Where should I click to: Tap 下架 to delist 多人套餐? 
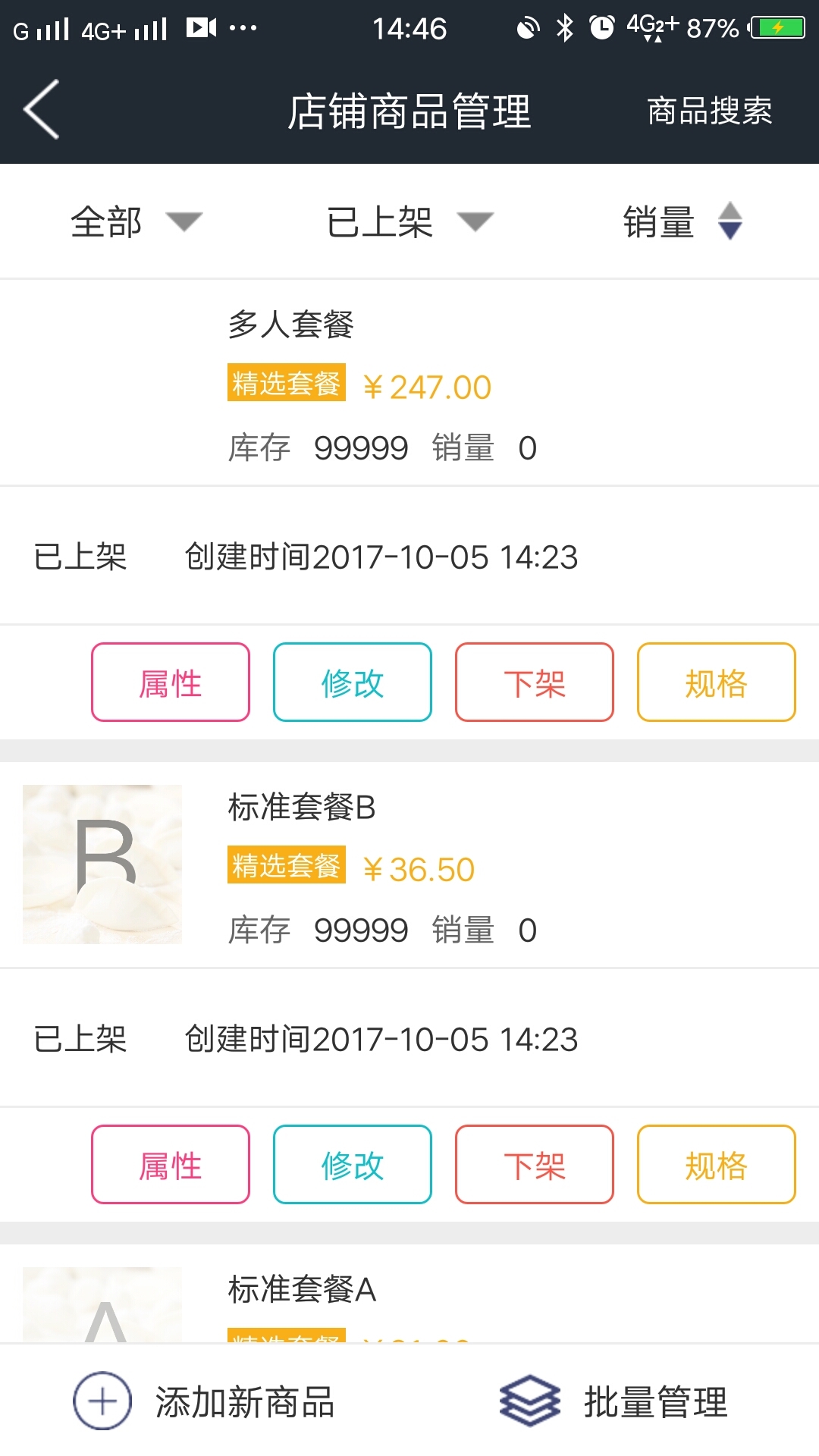point(535,682)
